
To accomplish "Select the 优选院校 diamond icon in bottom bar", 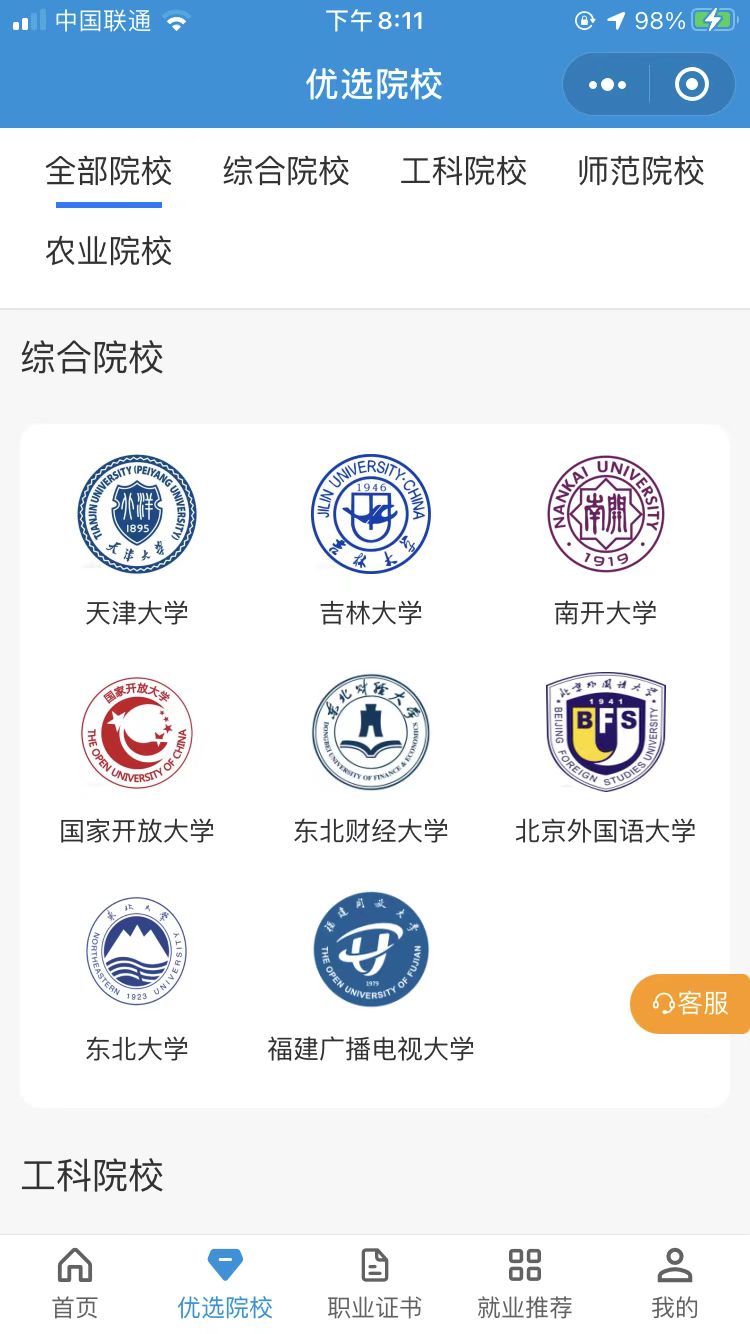I will (x=224, y=1262).
